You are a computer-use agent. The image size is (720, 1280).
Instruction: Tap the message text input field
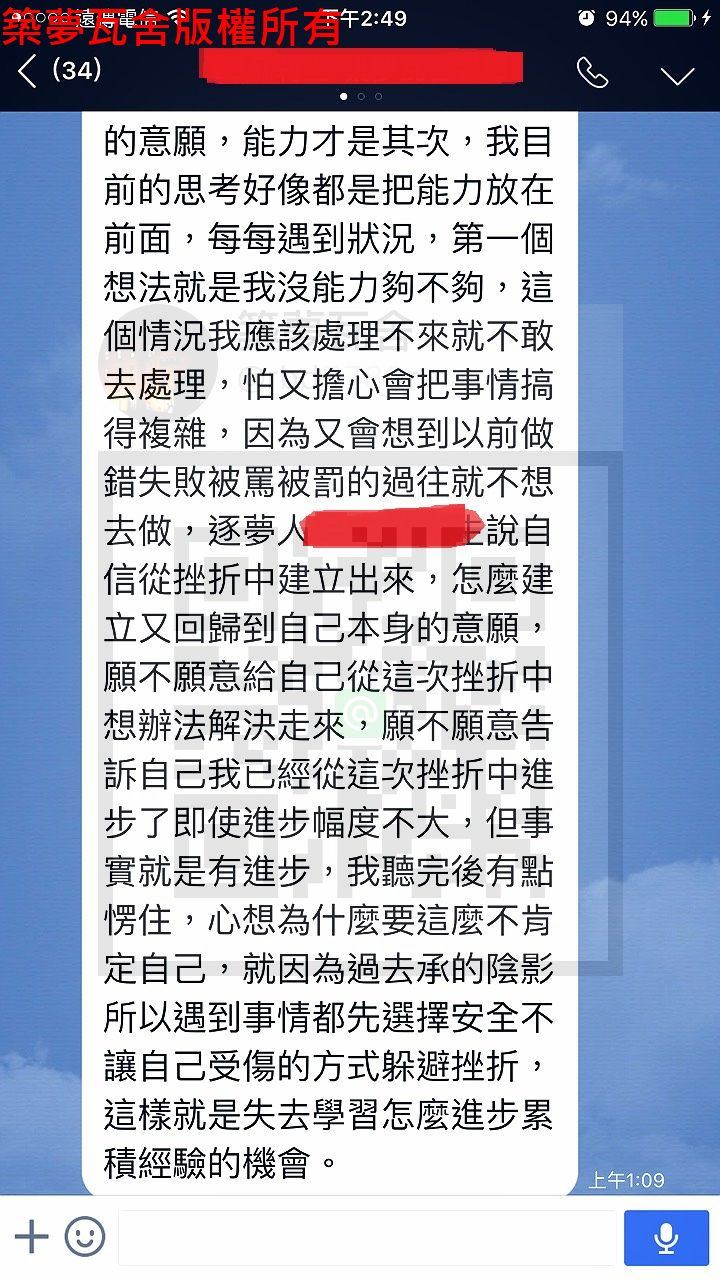point(367,1238)
